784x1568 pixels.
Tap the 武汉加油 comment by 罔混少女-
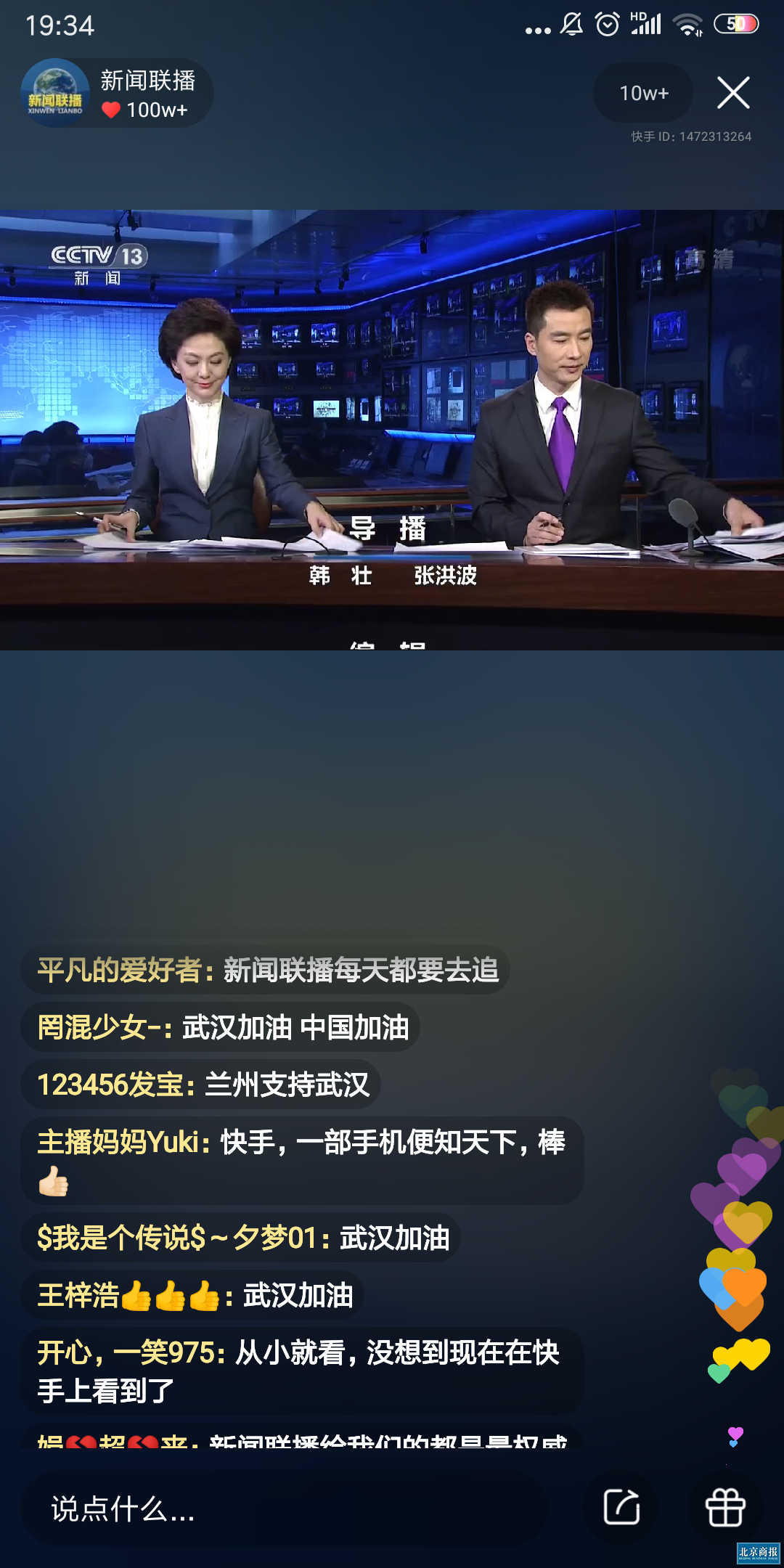click(x=225, y=1026)
